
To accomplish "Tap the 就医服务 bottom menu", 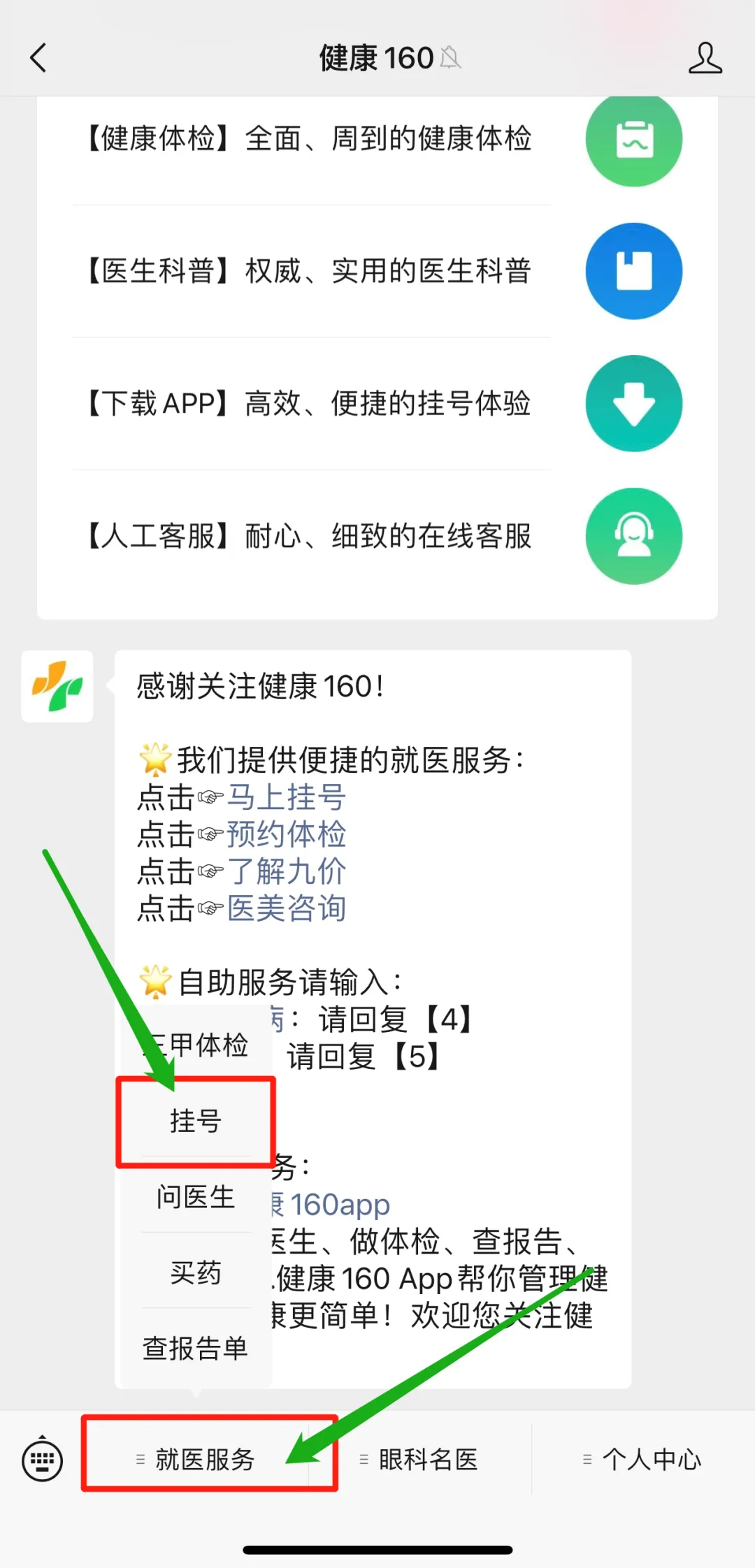I will point(204,1459).
